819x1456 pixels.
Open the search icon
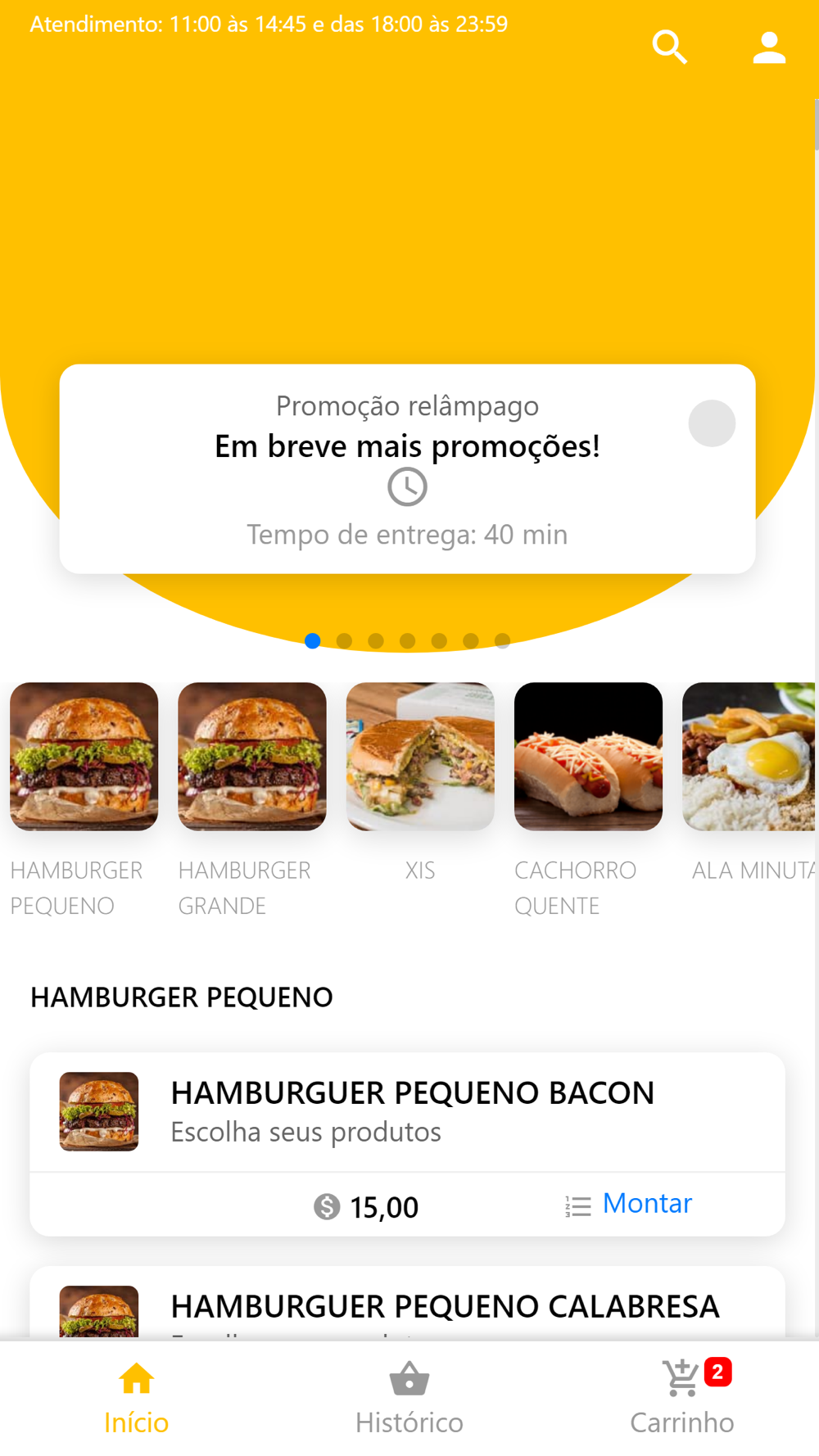pyautogui.click(x=669, y=47)
